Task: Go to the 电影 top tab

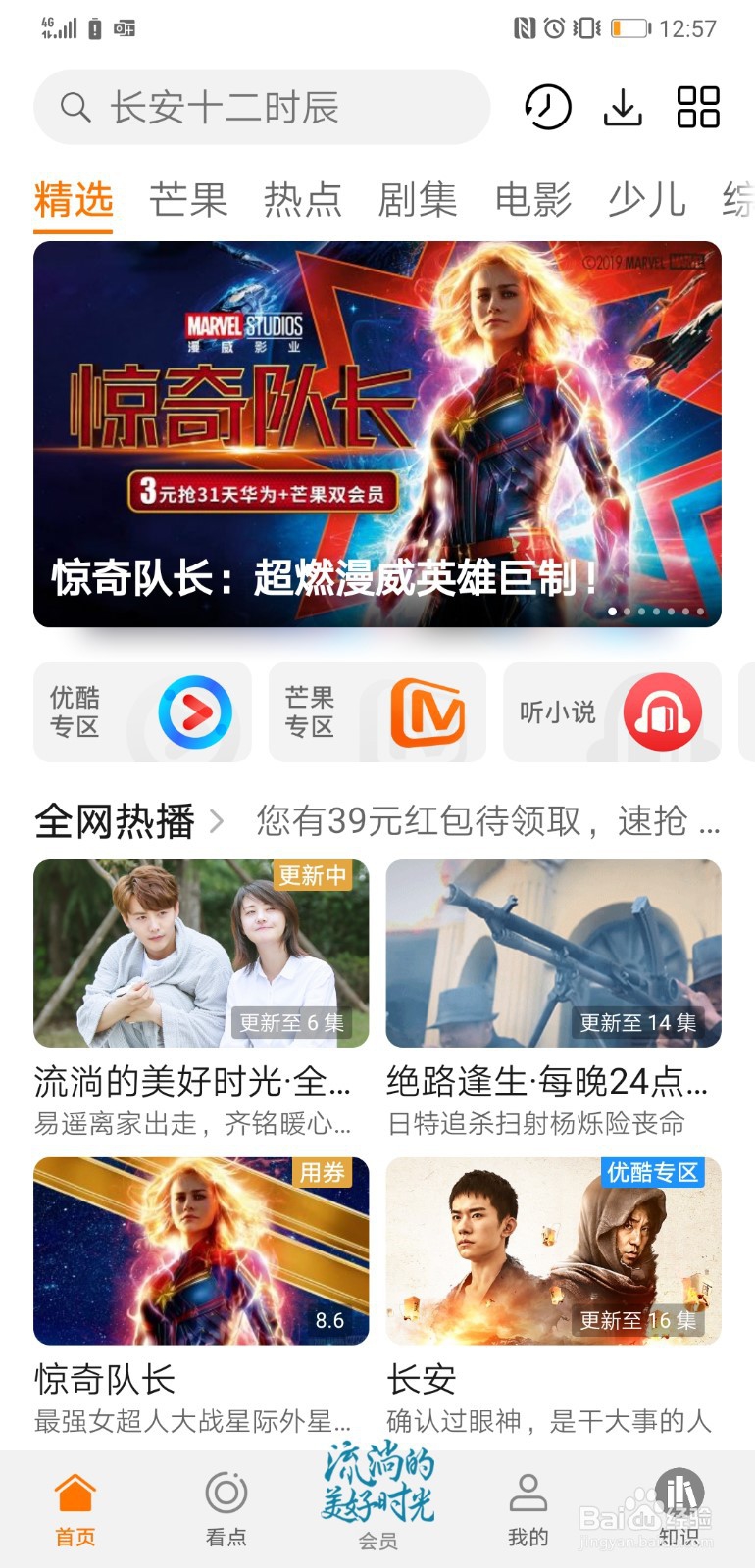Action: pos(532,200)
